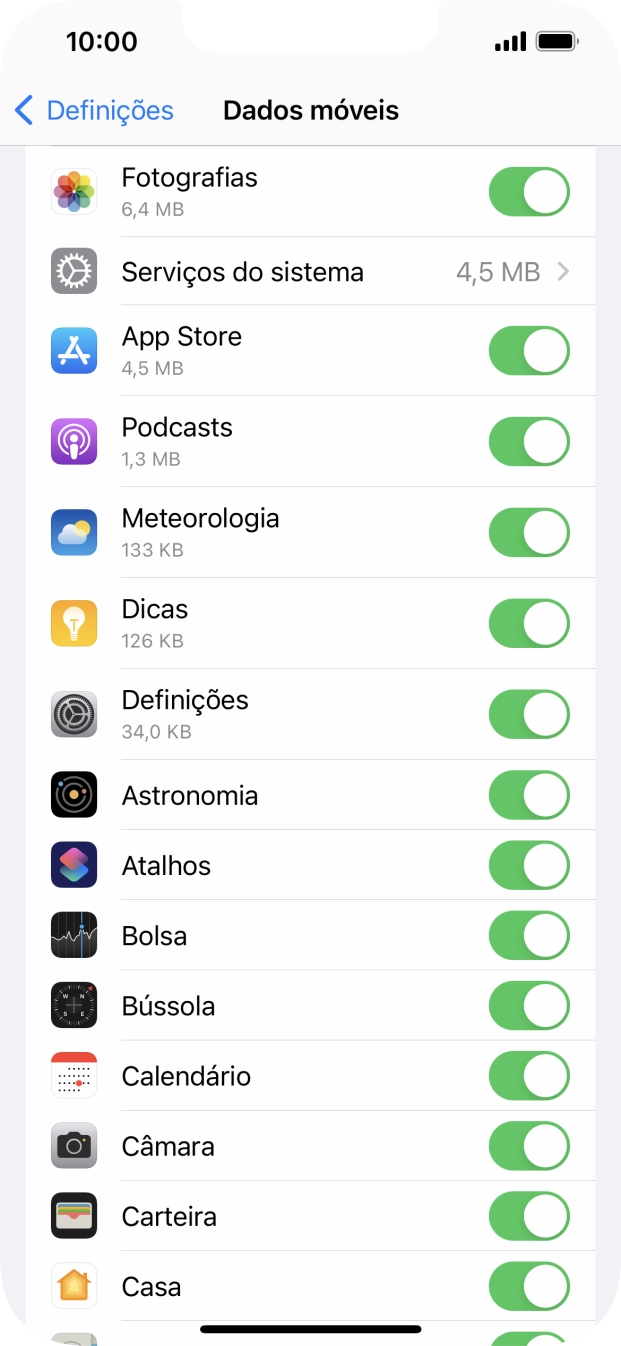The height and width of the screenshot is (1346, 621).
Task: Toggle the Podcasts mobile data switch
Action: tap(528, 442)
